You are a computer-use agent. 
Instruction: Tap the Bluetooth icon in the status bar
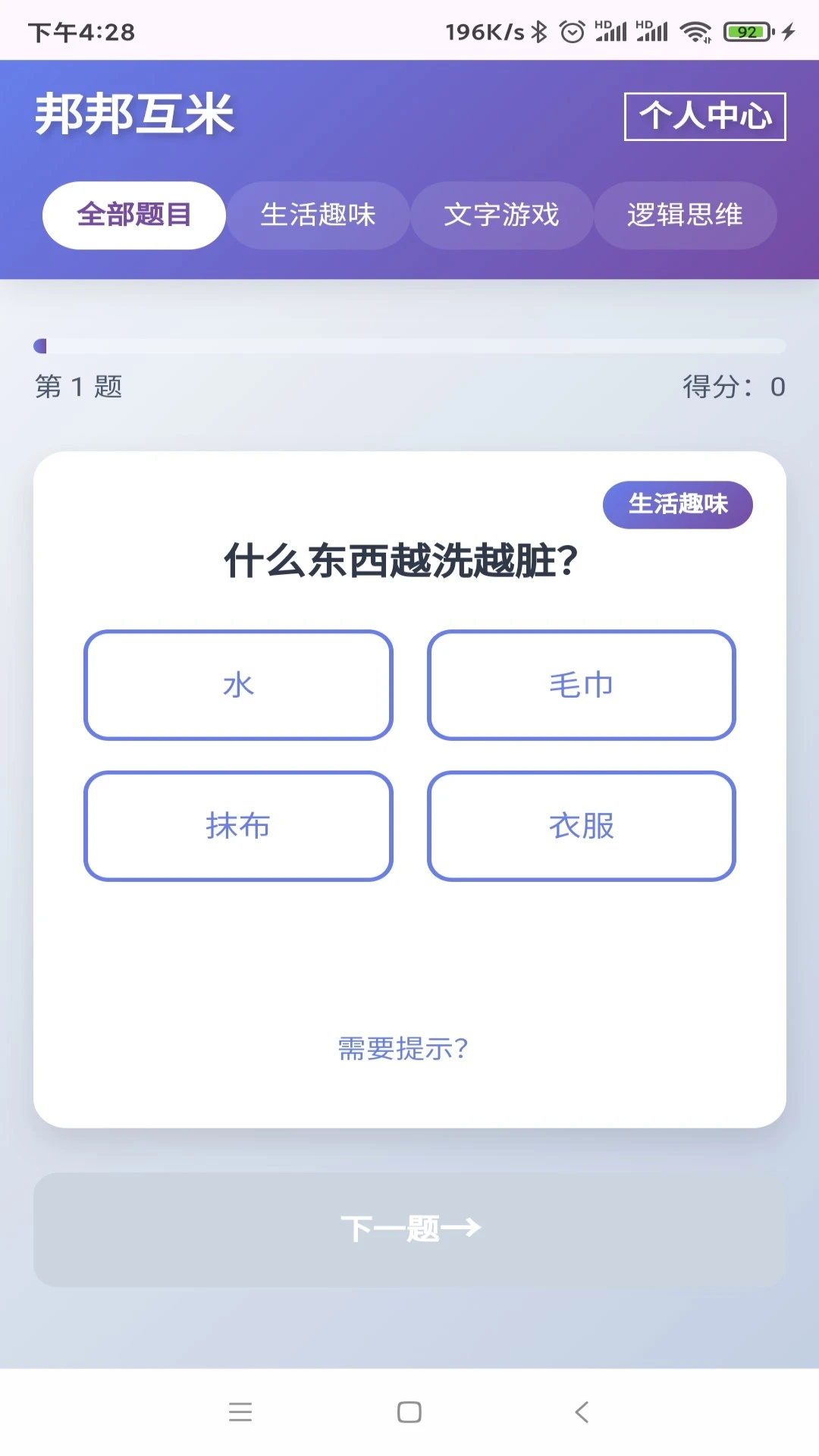(538, 30)
